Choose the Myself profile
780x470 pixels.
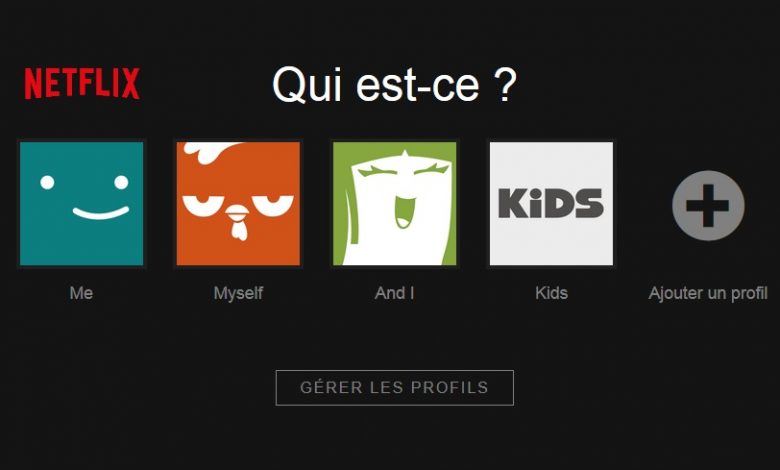click(238, 204)
